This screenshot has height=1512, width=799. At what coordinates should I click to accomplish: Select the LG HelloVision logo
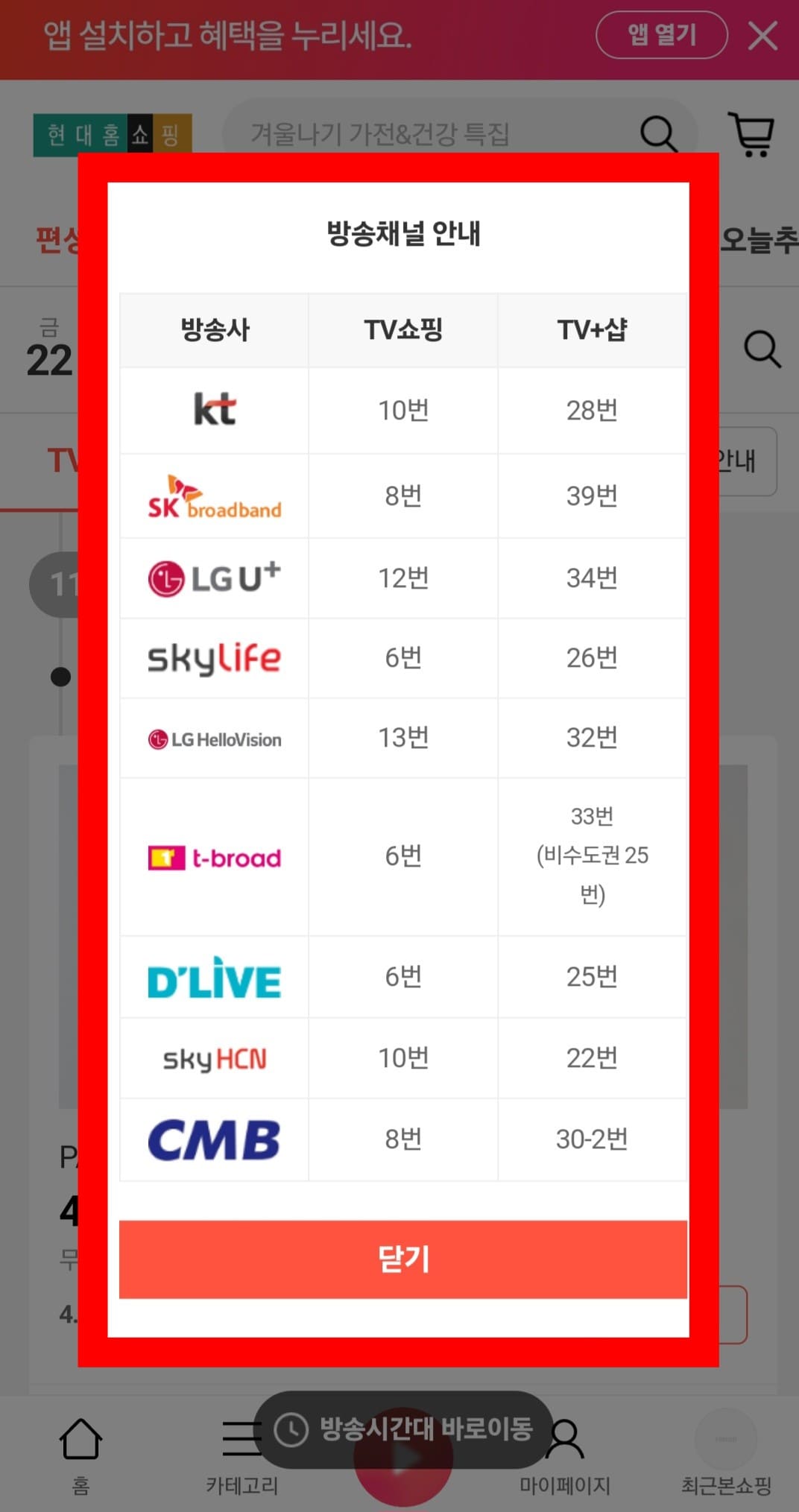tap(214, 738)
